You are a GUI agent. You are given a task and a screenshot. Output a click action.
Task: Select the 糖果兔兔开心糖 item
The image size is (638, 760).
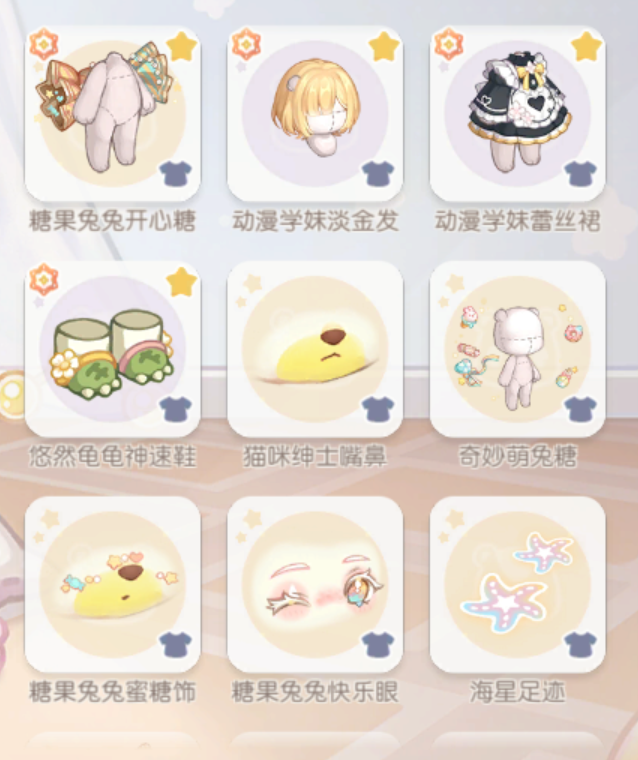click(112, 115)
